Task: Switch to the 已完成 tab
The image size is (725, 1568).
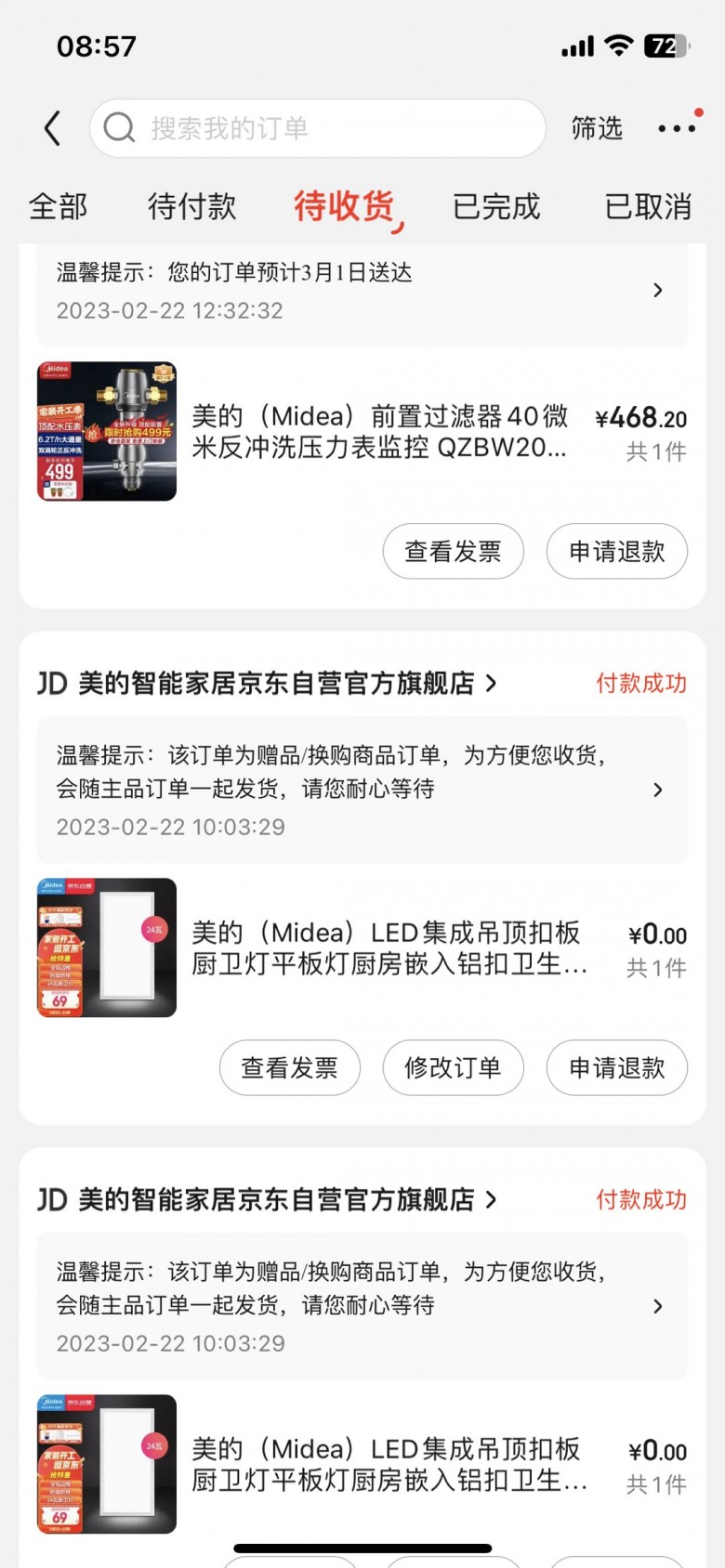Action: pyautogui.click(x=496, y=206)
